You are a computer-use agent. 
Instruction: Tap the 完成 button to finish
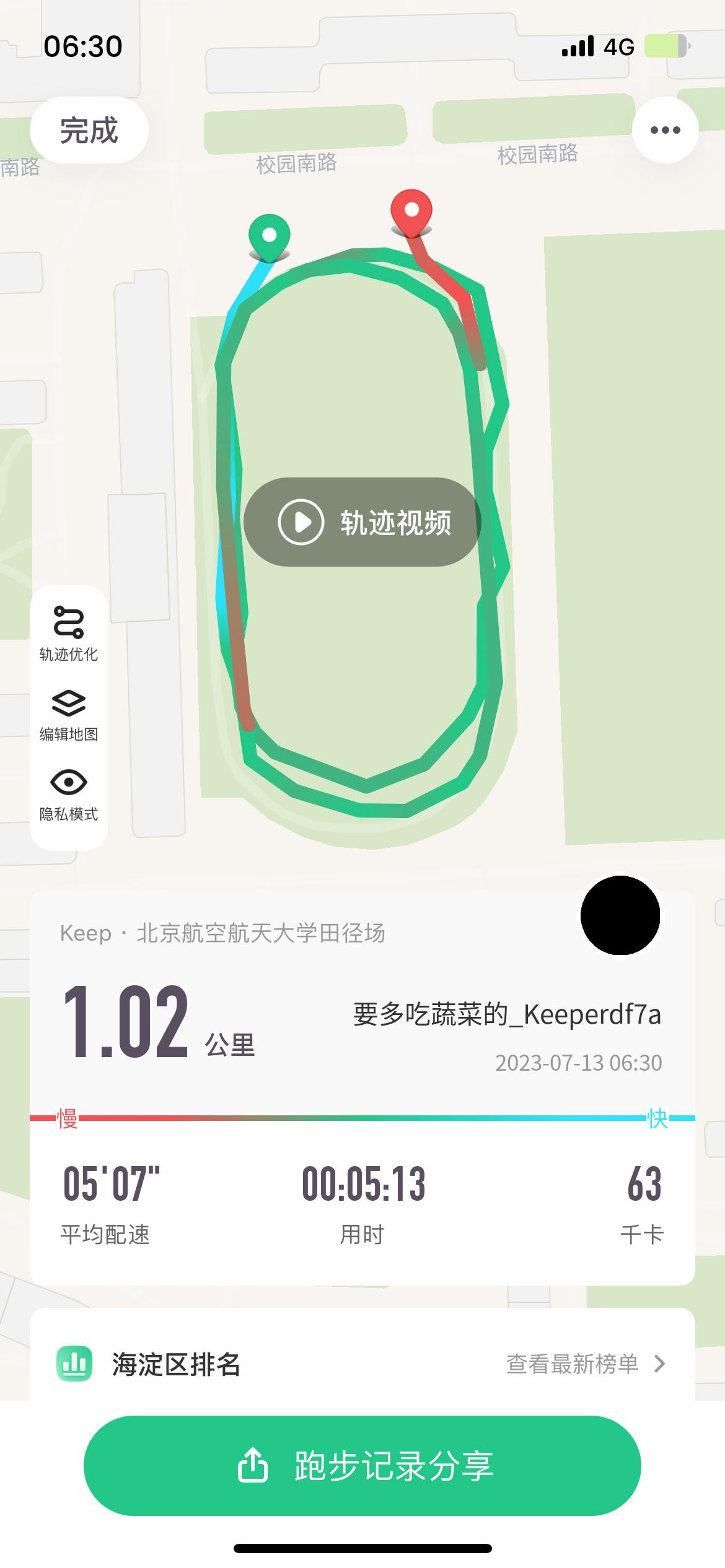tap(89, 130)
